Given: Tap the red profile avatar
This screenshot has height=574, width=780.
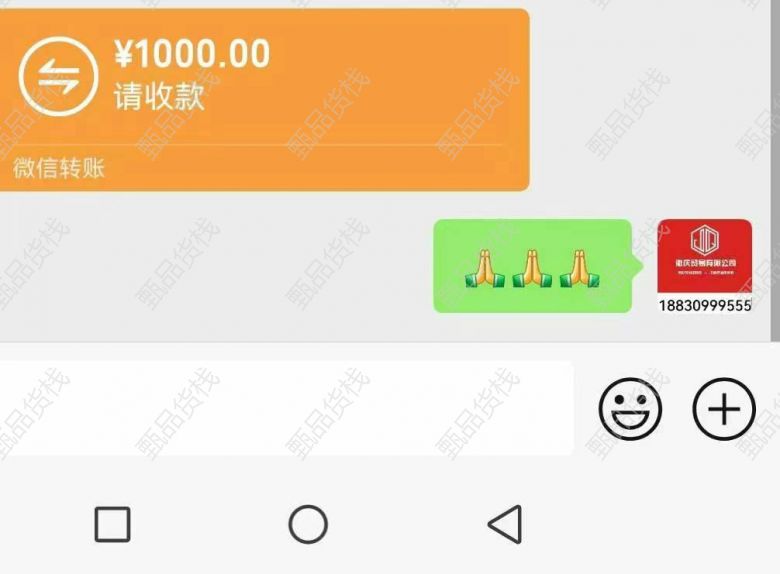Looking at the screenshot, I should (x=704, y=257).
